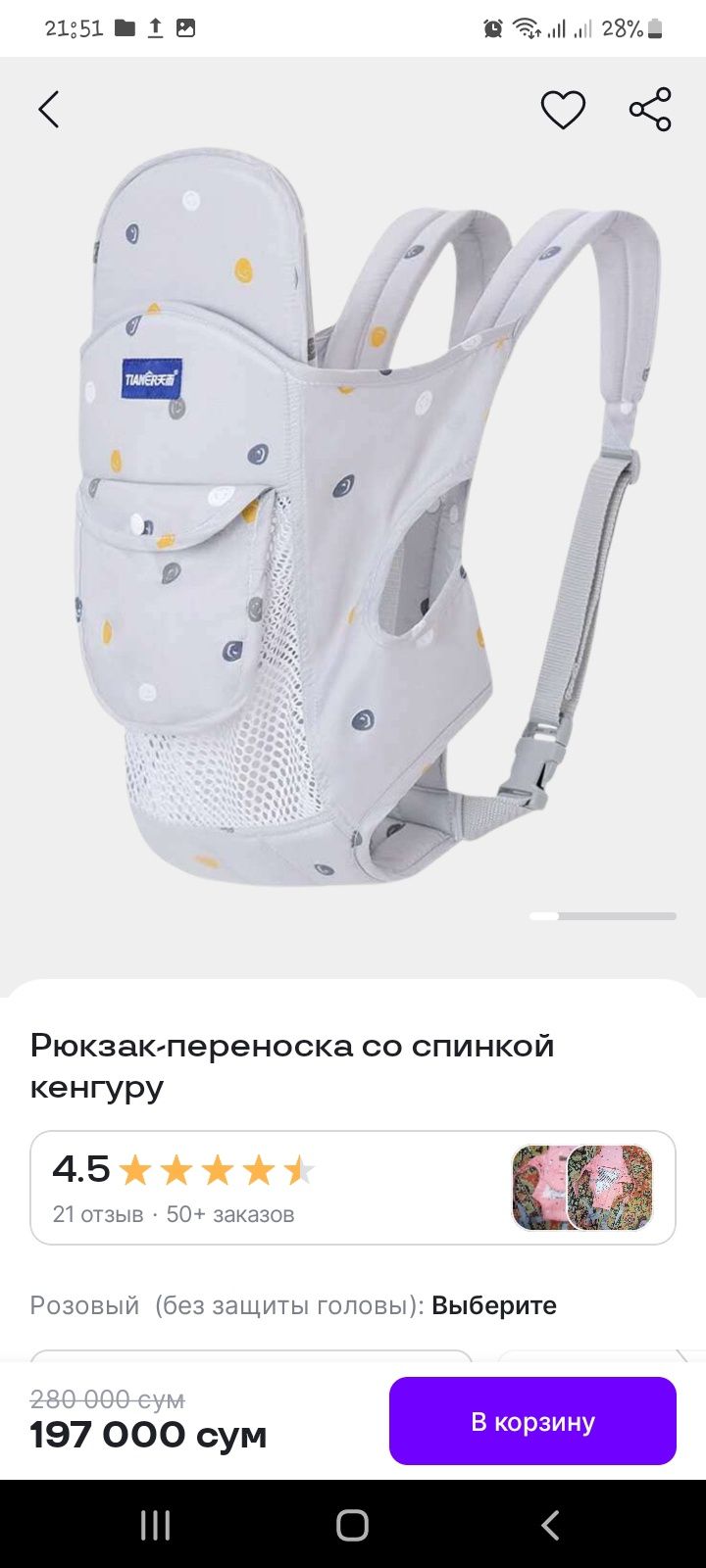Go back using the top arrow
Image resolution: width=706 pixels, height=1568 pixels.
tap(49, 109)
